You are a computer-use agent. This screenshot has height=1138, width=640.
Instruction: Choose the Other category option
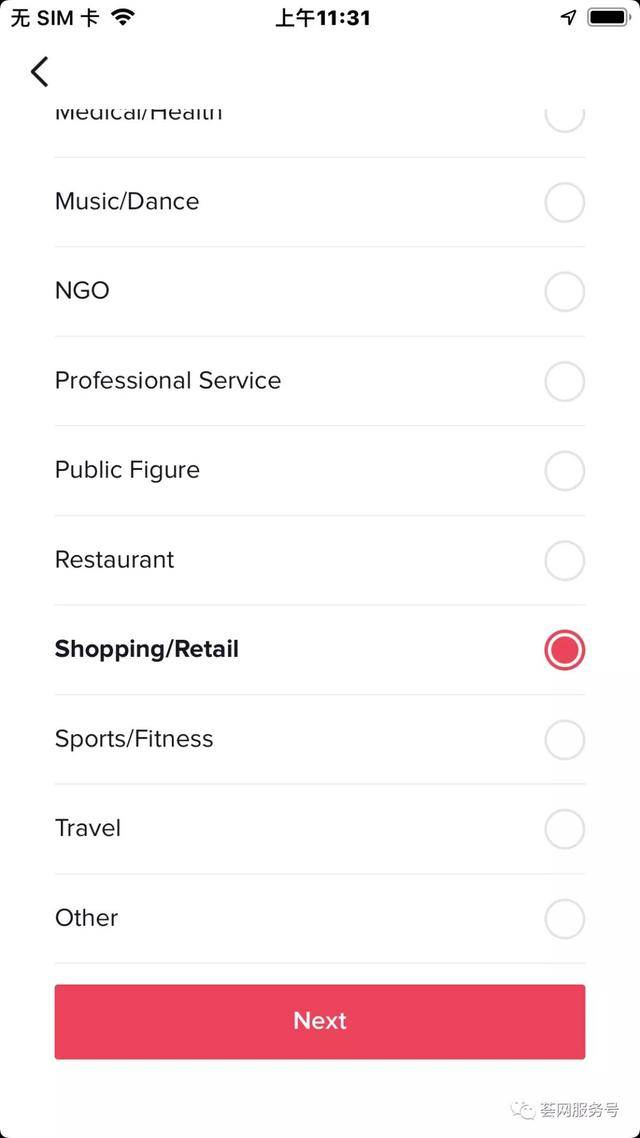(x=564, y=919)
